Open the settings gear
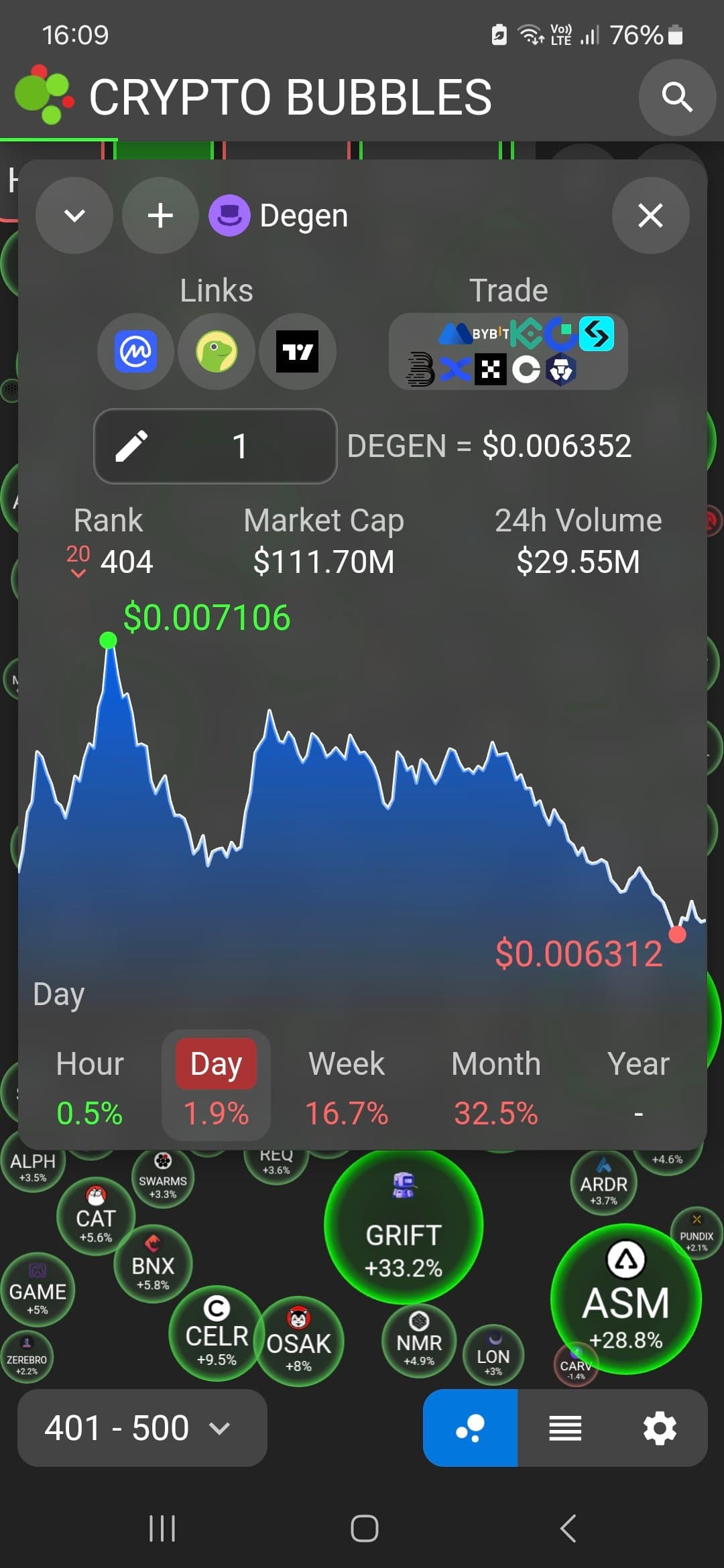Viewport: 724px width, 1568px height. click(660, 1428)
